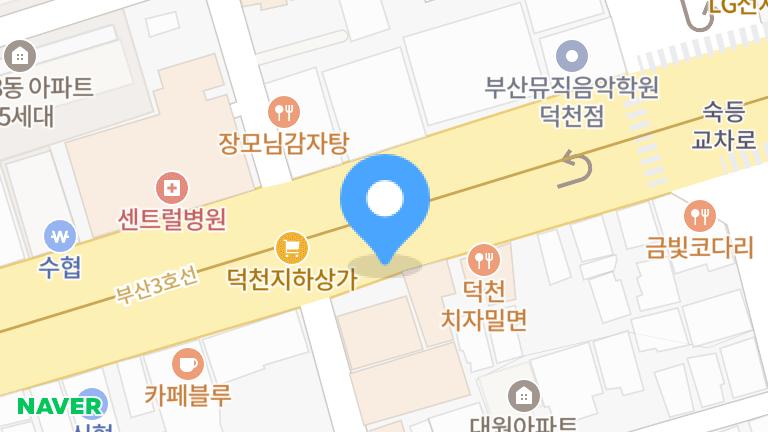This screenshot has width=768, height=432.
Task: Tap the 대원아파트 building marker
Action: [523, 395]
